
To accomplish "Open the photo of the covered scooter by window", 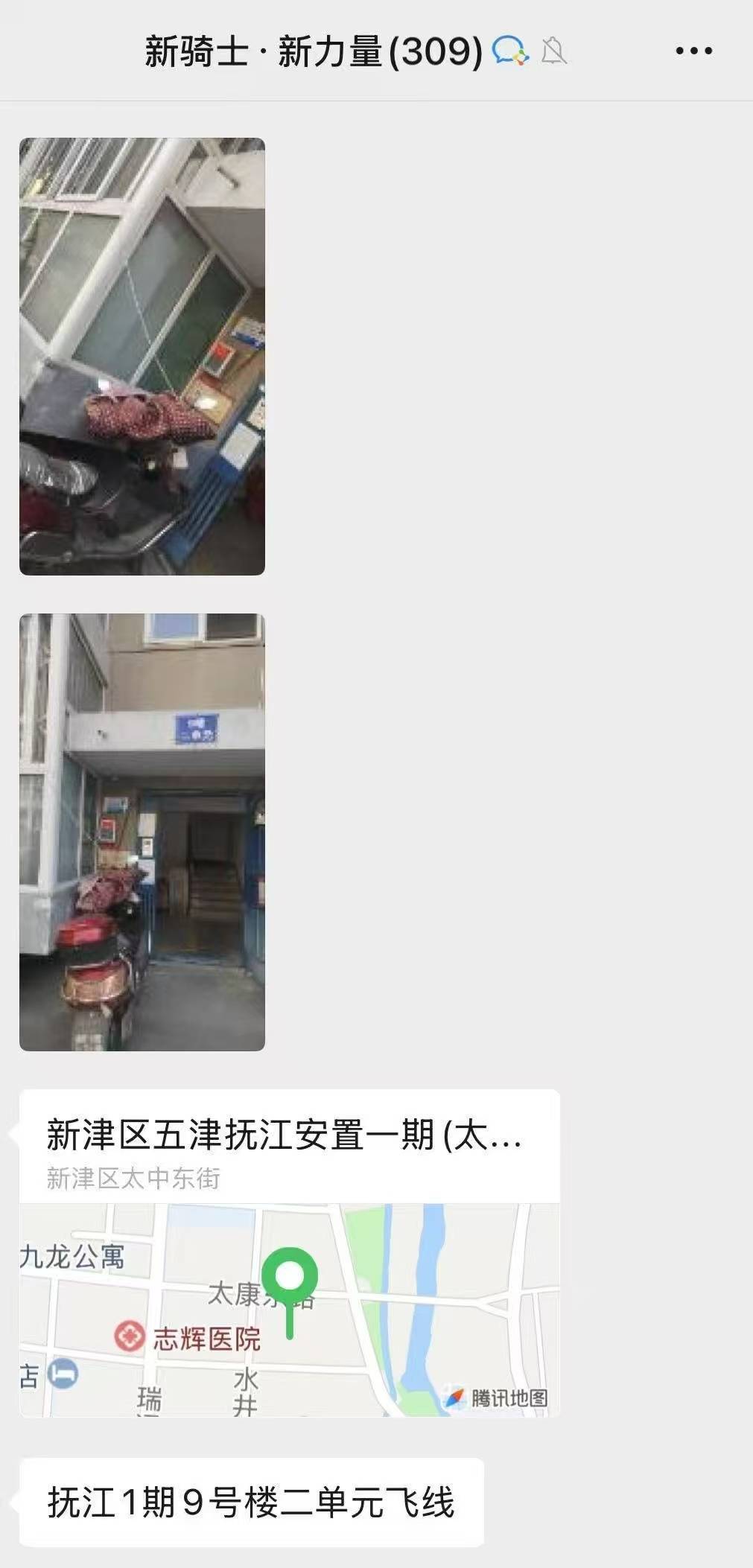I will (142, 357).
